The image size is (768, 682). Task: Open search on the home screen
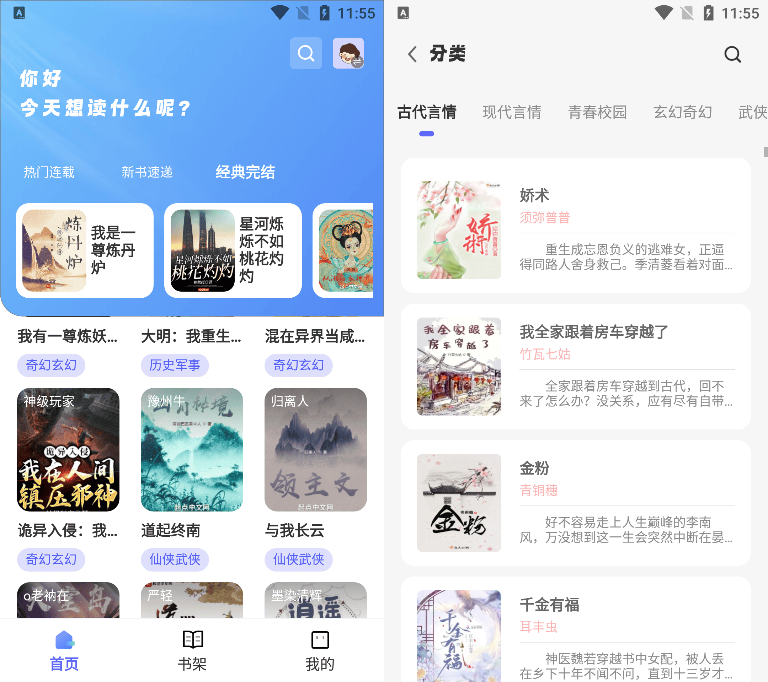point(306,53)
